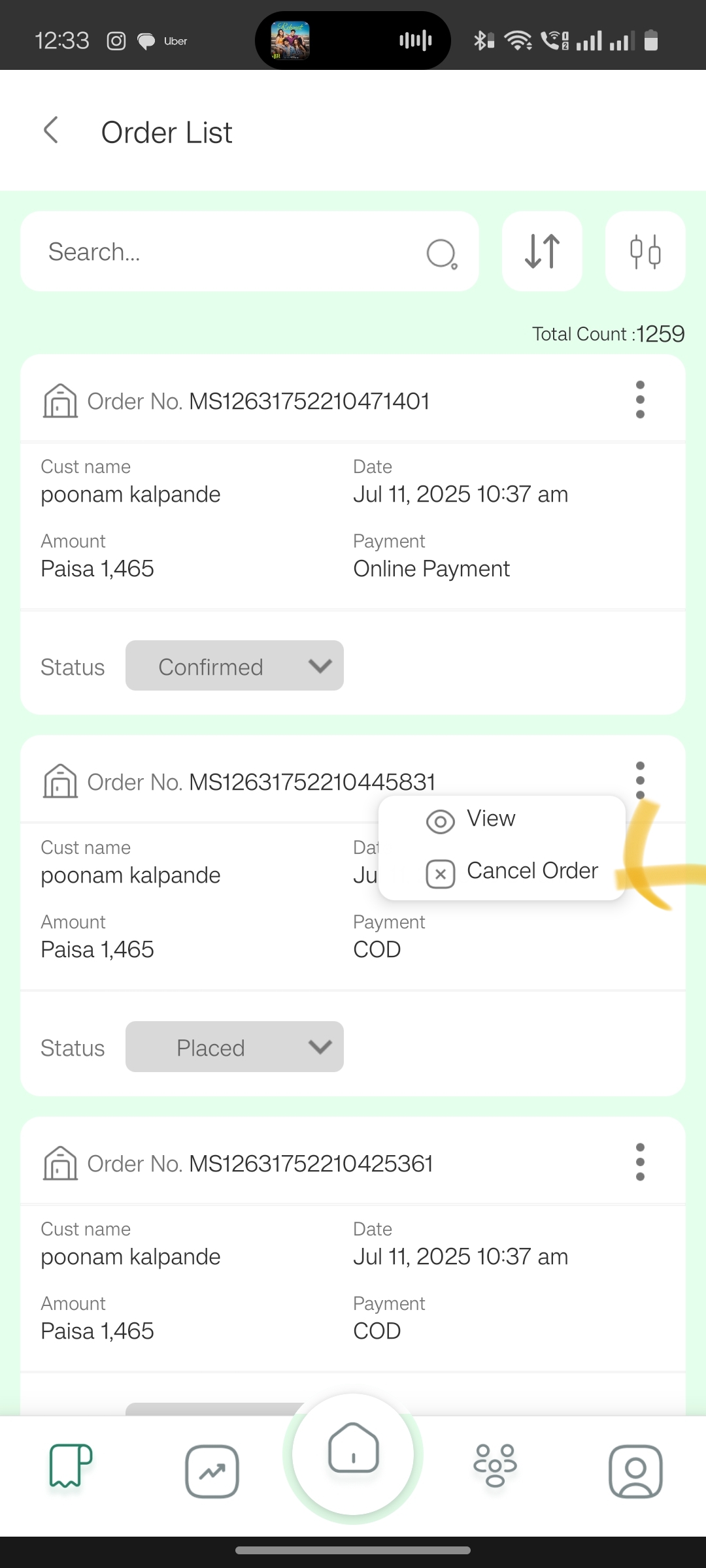Switch to the analytics chart tab
This screenshot has height=1568, width=706.
click(x=212, y=1471)
